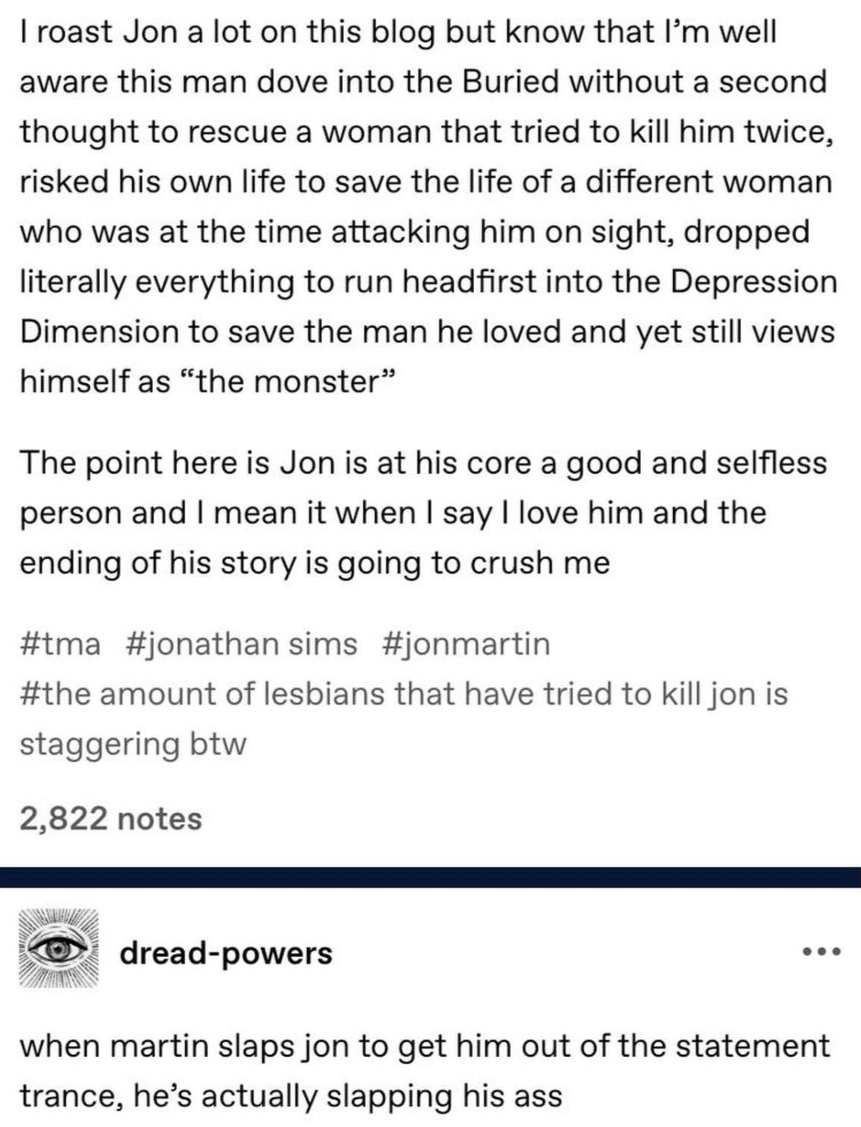Open the #jonmartin tag
This screenshot has width=861, height=1127.
click(465, 644)
